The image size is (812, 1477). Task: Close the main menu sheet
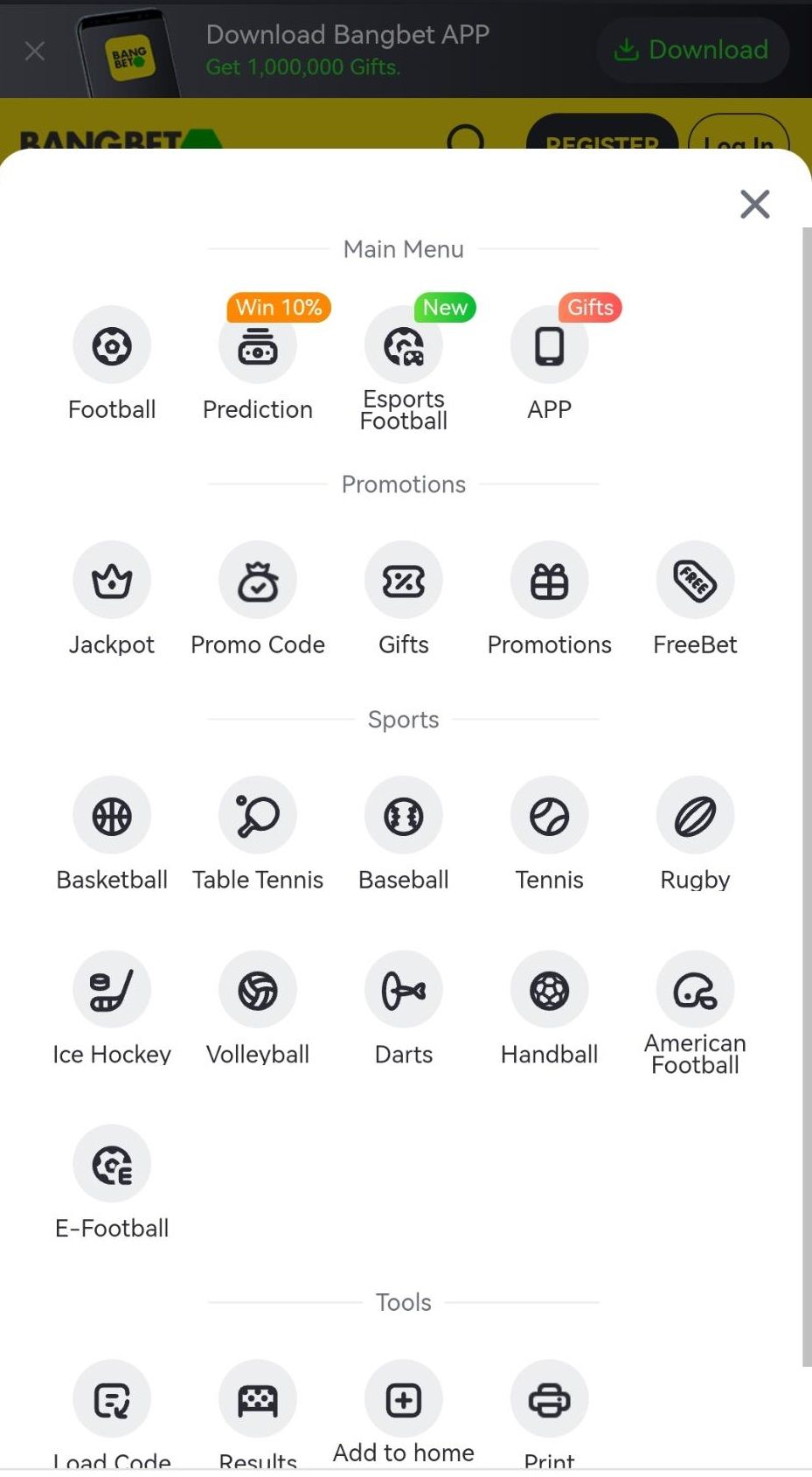(x=754, y=205)
